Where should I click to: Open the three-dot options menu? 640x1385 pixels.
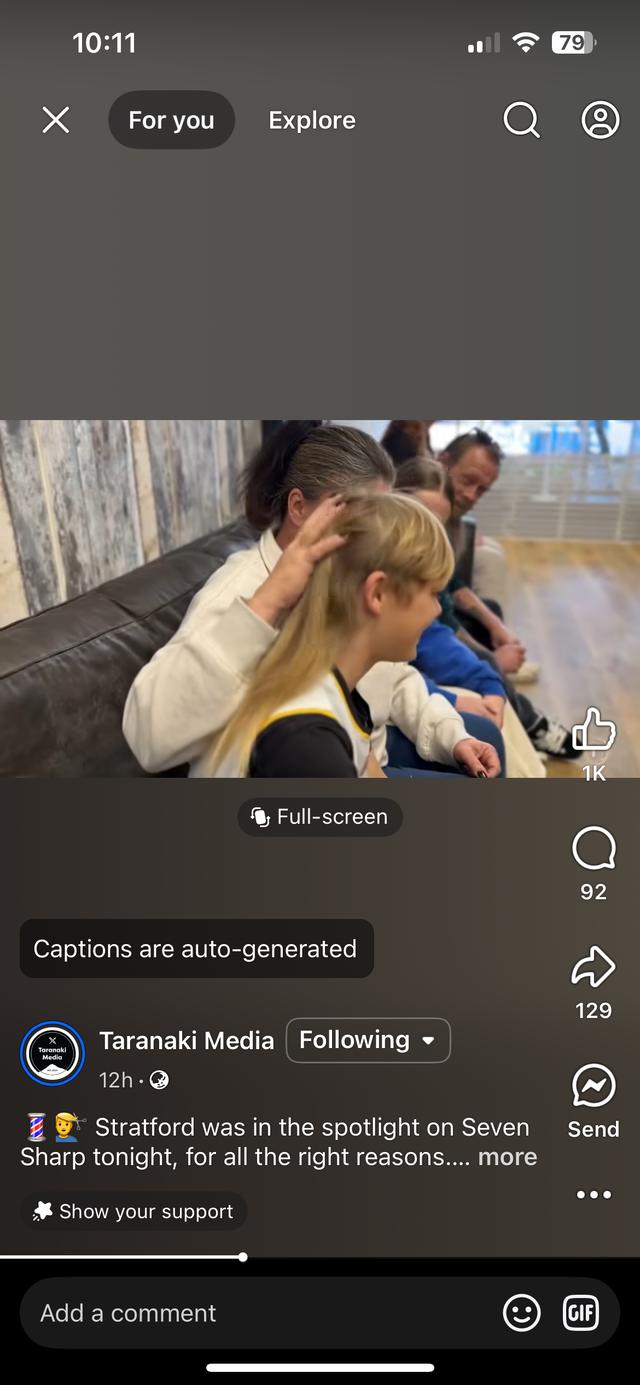point(593,1195)
